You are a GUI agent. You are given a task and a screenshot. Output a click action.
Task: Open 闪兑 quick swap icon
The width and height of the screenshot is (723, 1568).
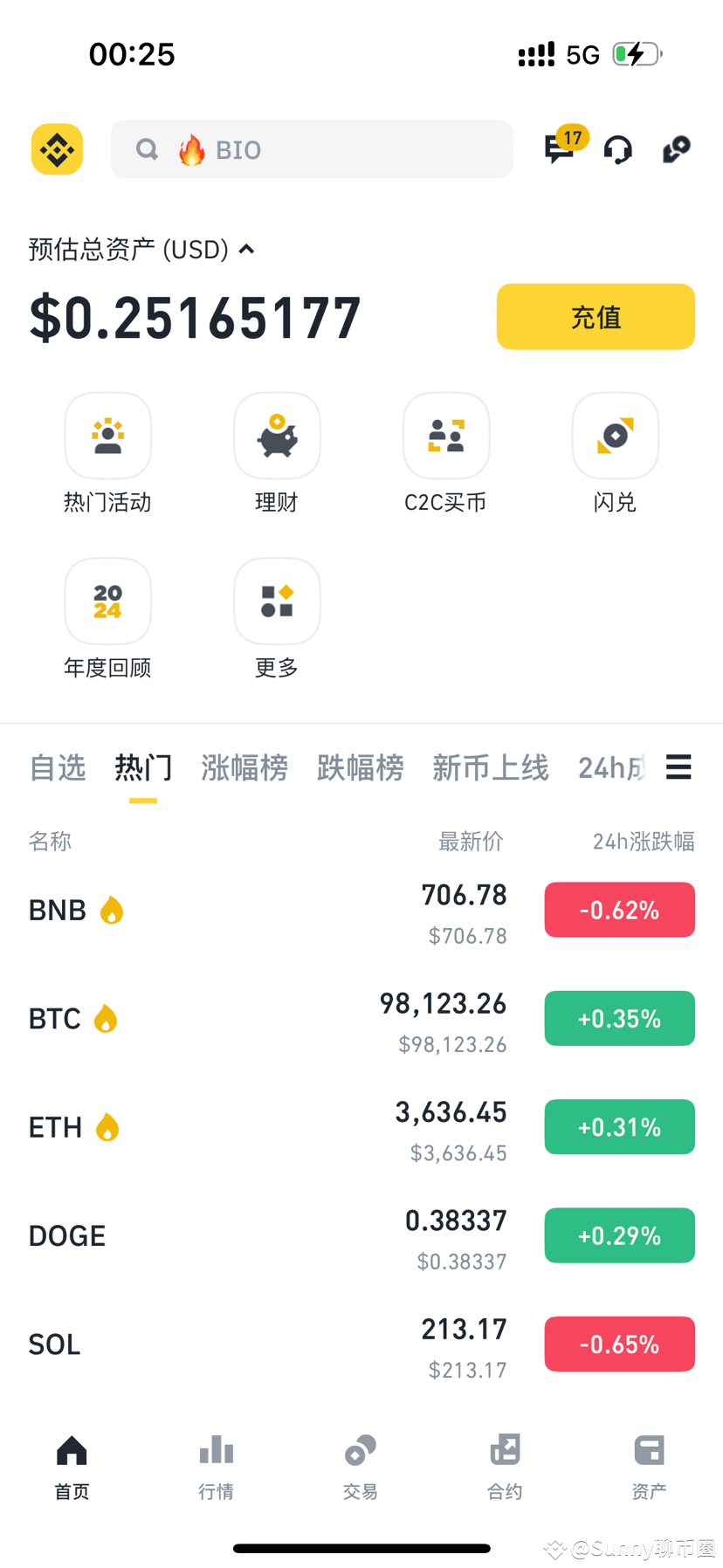(615, 436)
